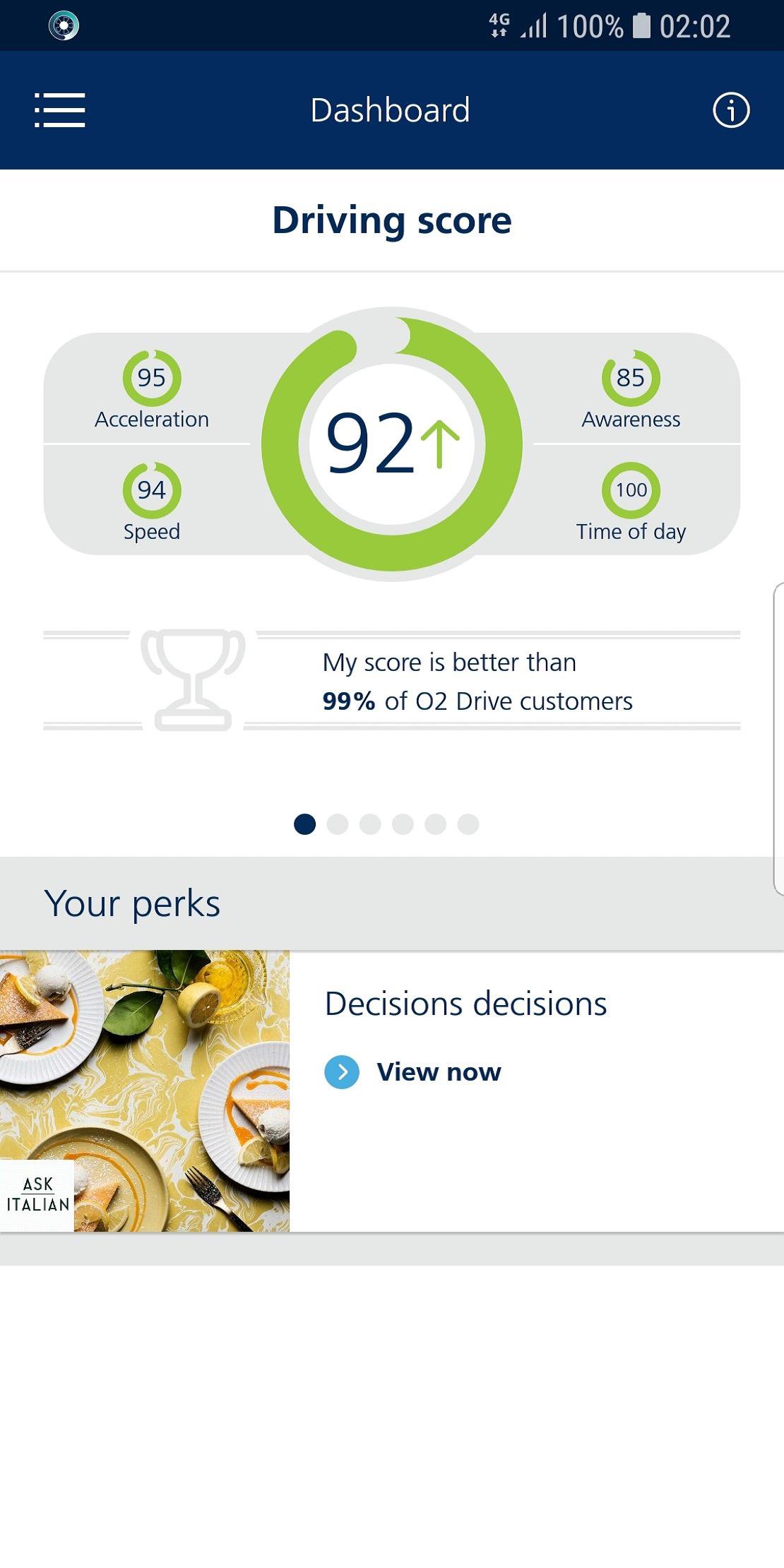Open the Dashboard title header
This screenshot has width=784, height=1568.
[391, 110]
